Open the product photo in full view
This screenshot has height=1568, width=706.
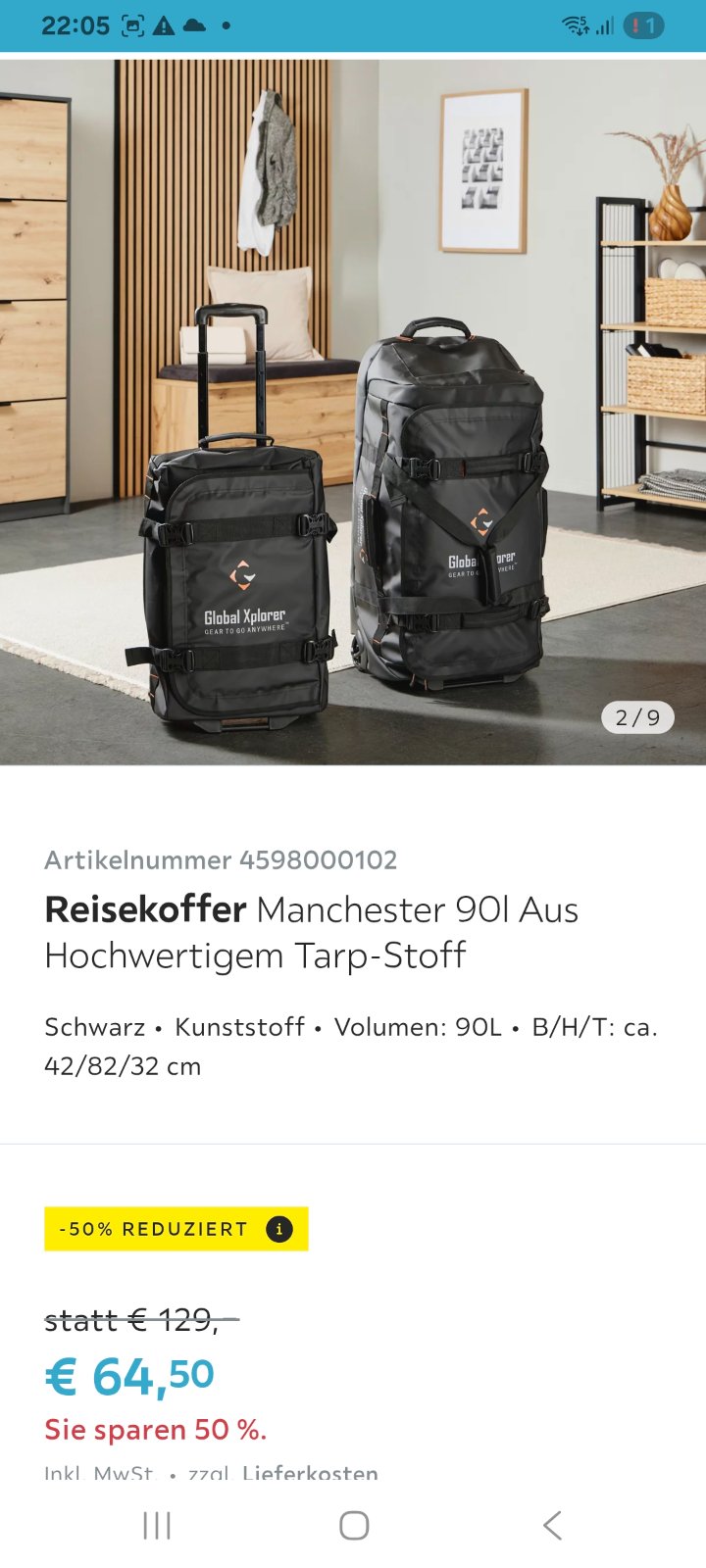point(353,412)
